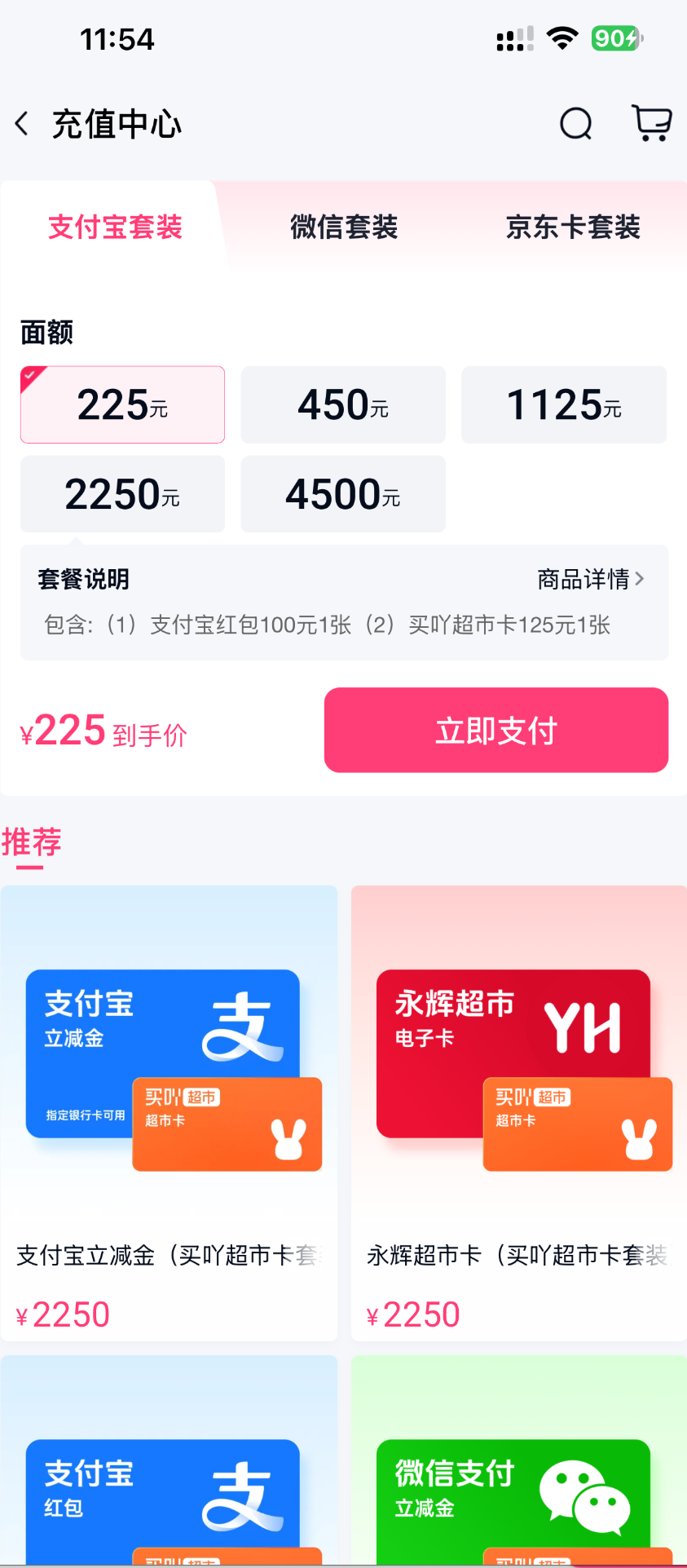Viewport: 687px width, 1568px height.
Task: Switch to 微信套装 tab
Action: click(x=344, y=227)
